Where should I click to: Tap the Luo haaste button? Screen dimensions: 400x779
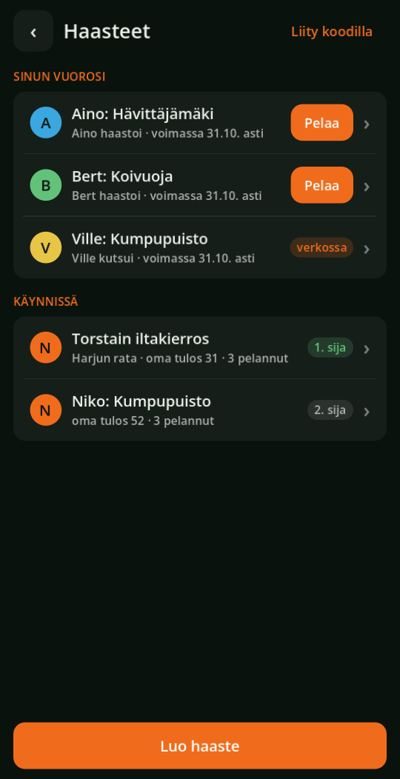[200, 746]
